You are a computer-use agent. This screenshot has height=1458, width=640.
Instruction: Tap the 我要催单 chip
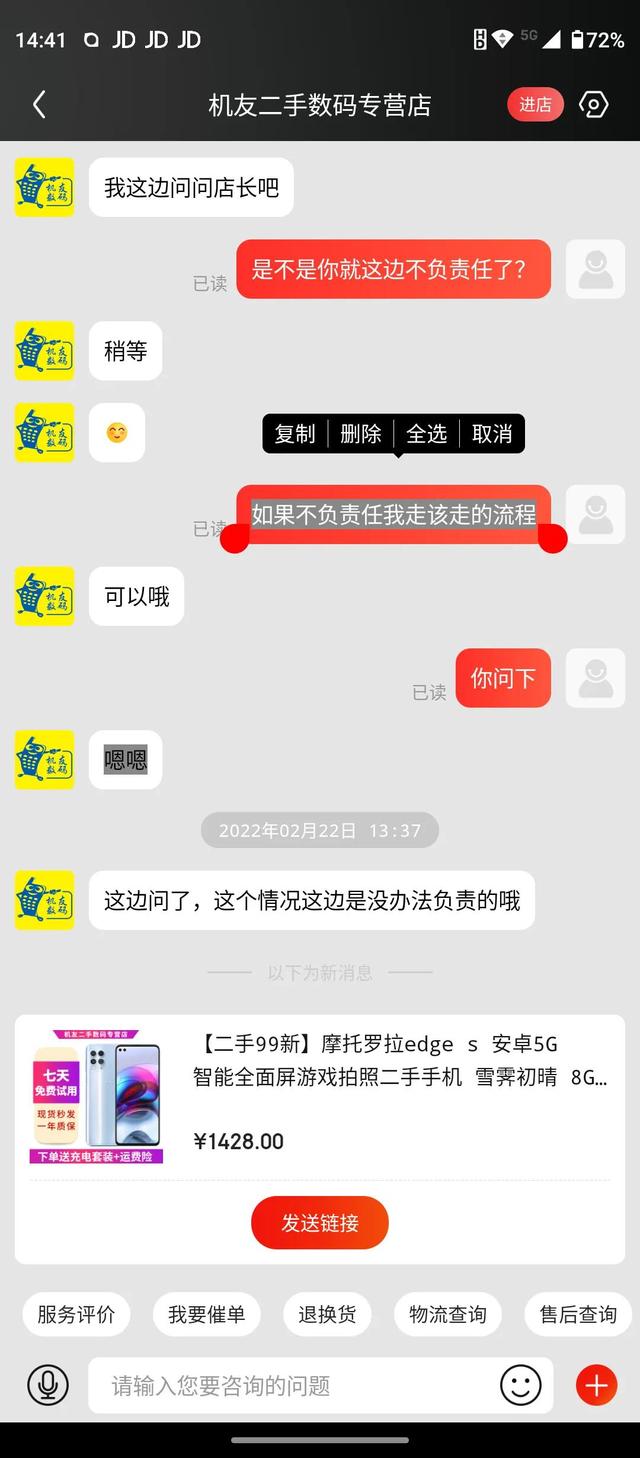pos(206,1314)
